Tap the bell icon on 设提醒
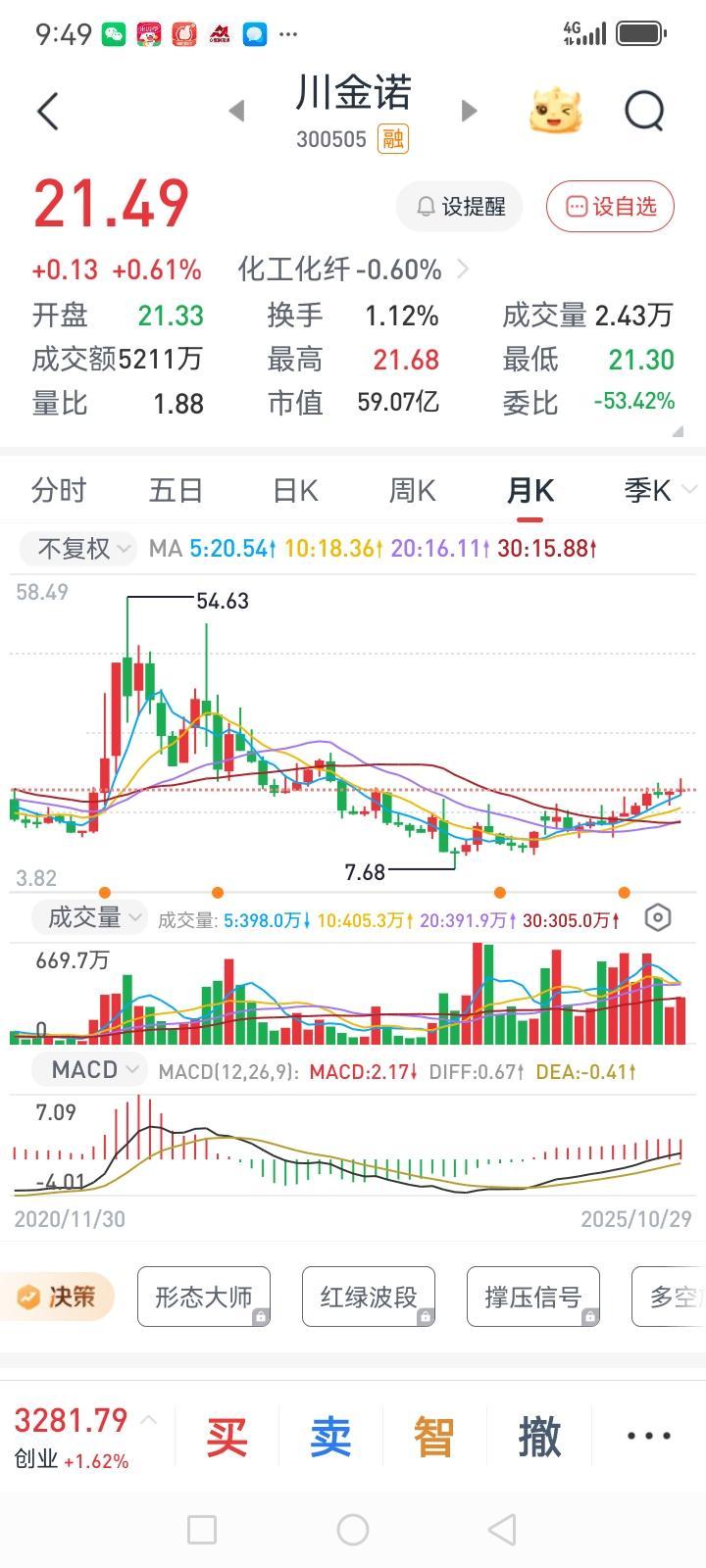The image size is (706, 1568). coord(424,207)
